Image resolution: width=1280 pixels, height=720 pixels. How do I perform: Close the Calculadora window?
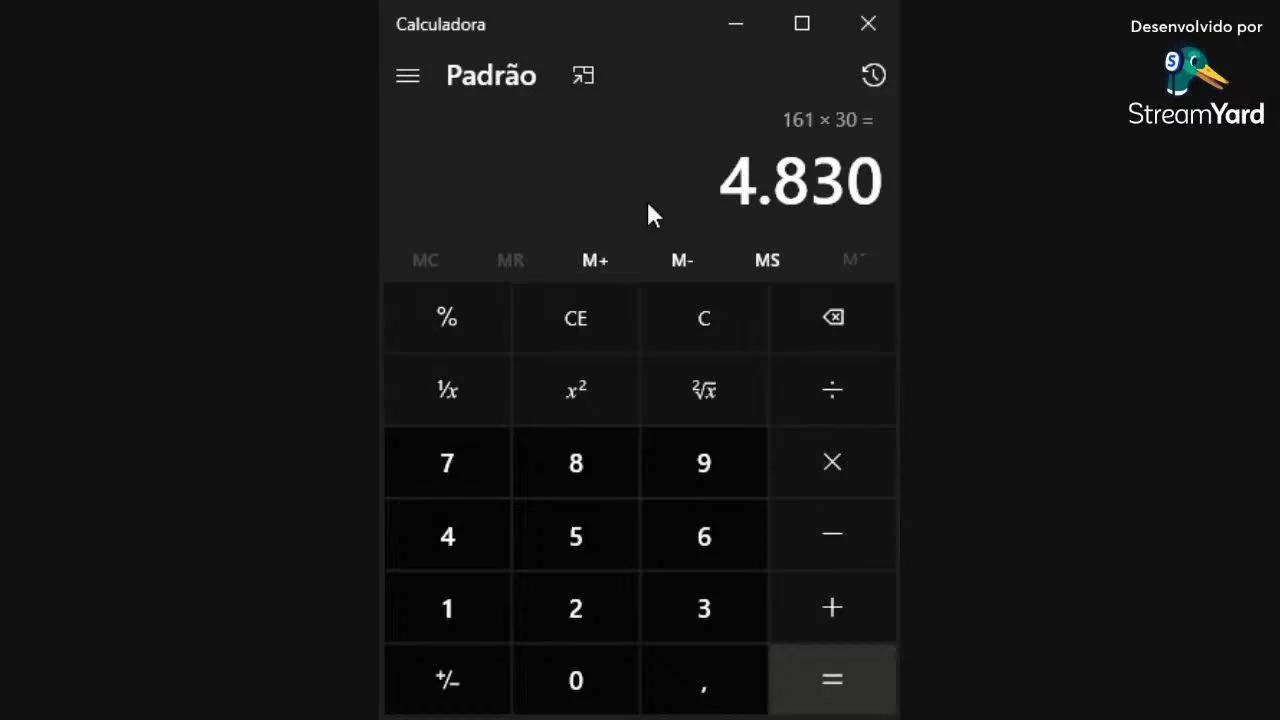point(868,24)
